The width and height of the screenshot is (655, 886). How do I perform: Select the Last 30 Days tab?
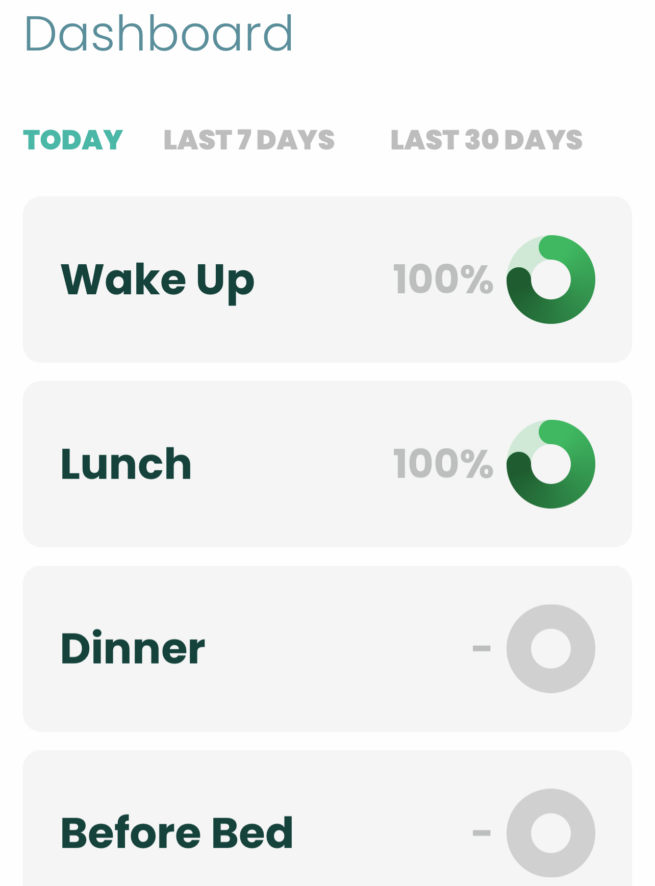pos(486,140)
